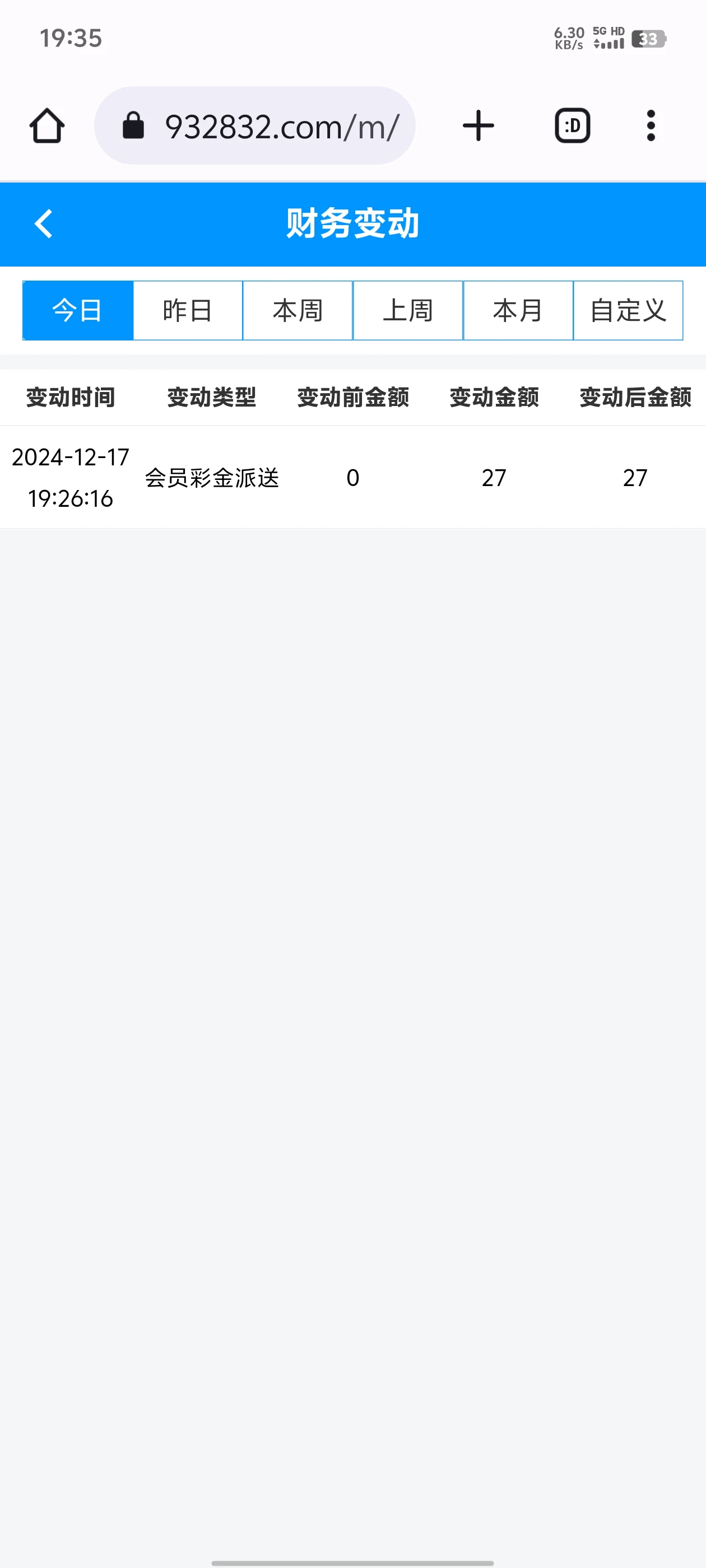Tap the address bar showing 932832.com/m/
Viewport: 706px width, 1568px height.
pyautogui.click(x=281, y=125)
